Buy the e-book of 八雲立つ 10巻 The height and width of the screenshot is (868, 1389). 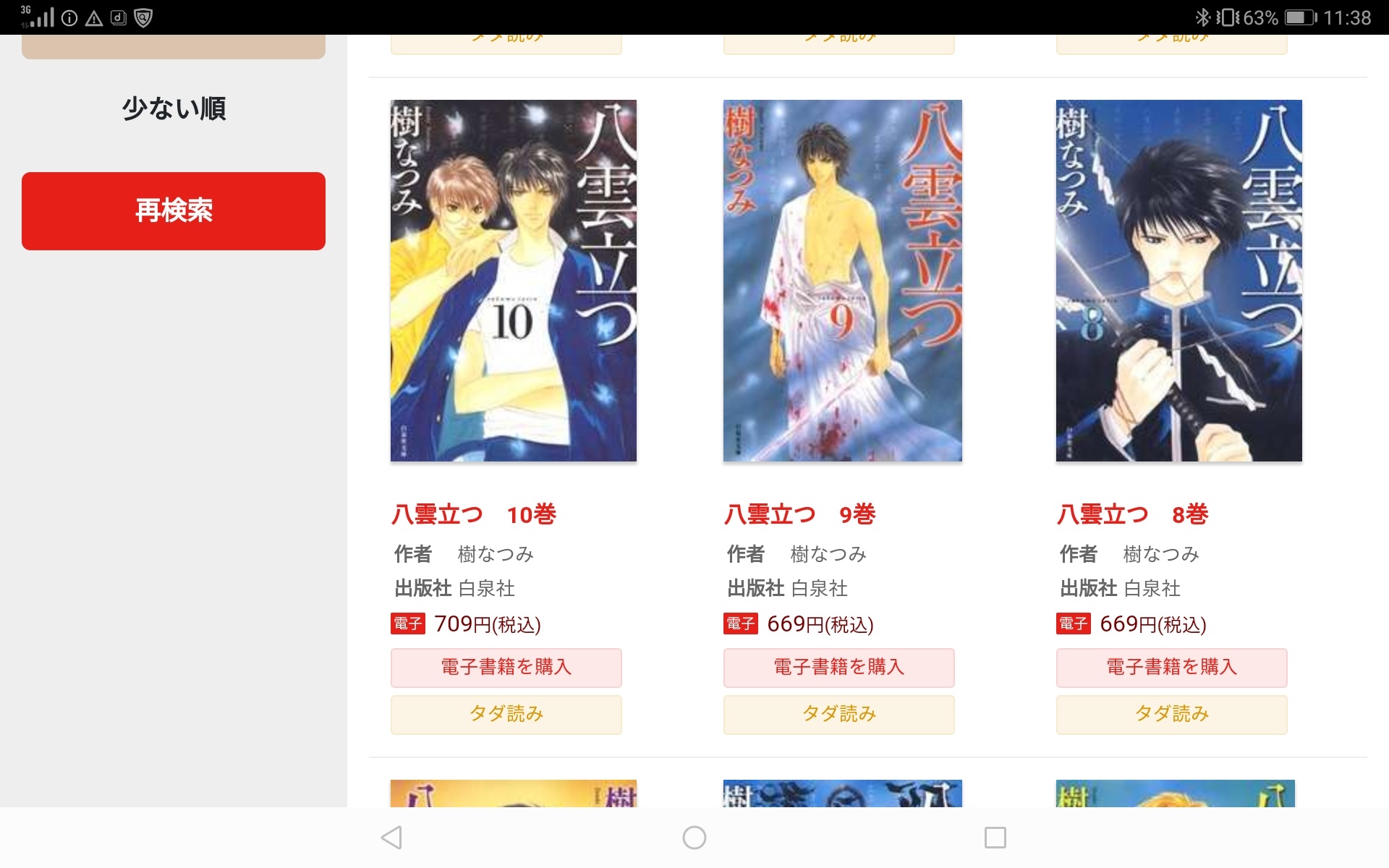click(506, 668)
